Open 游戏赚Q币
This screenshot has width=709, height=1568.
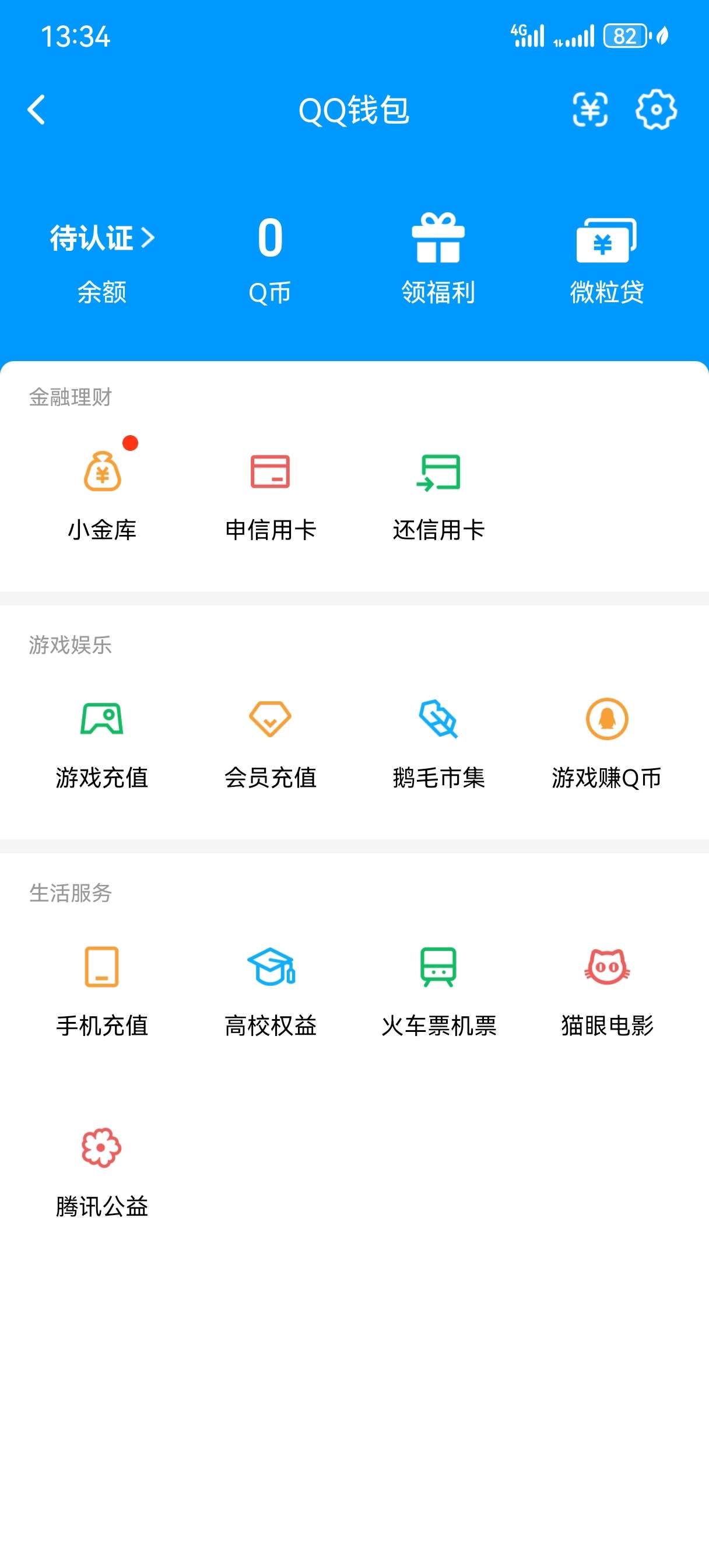click(607, 744)
